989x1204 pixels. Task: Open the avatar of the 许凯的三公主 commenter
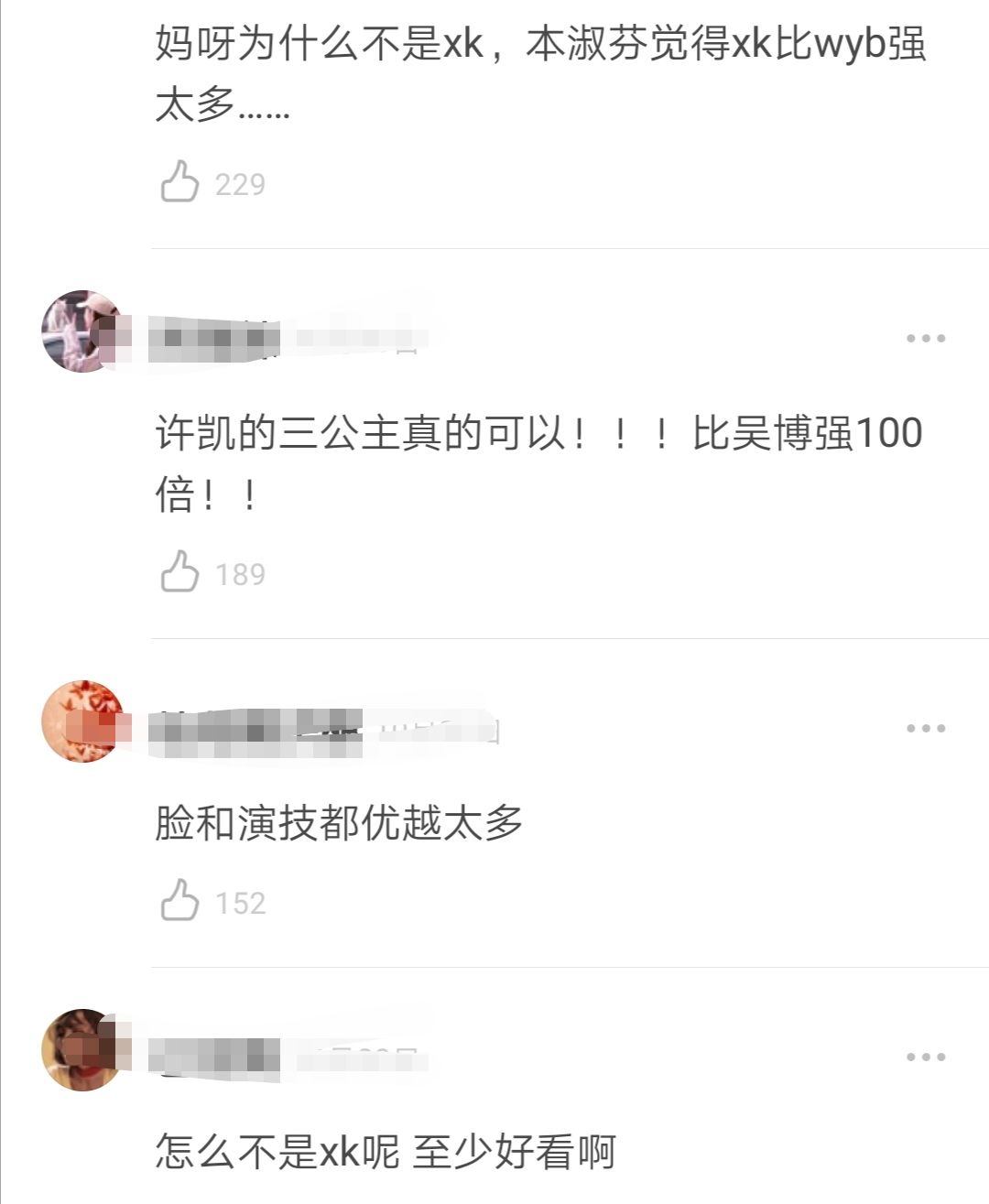[83, 331]
